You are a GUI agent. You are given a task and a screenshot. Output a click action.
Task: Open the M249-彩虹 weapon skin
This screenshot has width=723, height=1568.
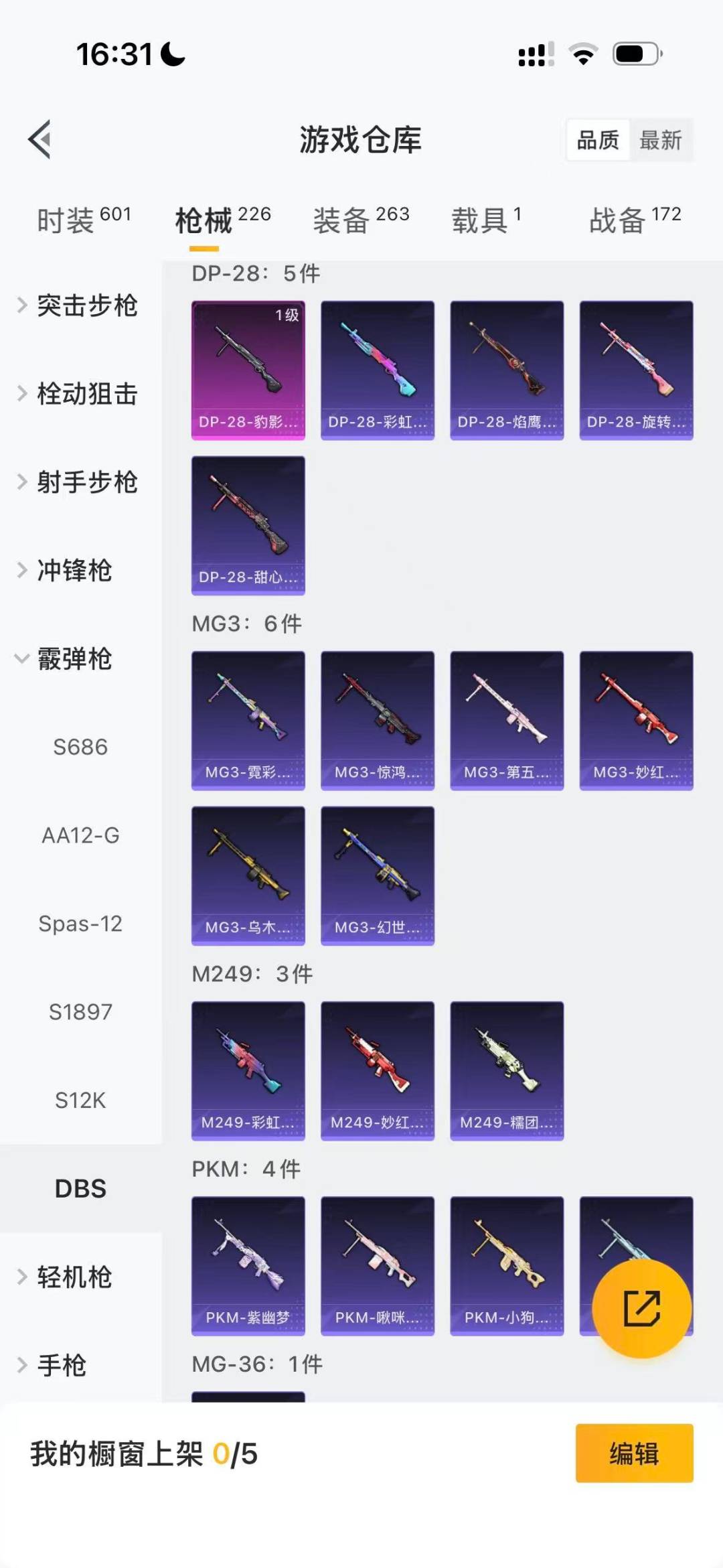click(x=248, y=1072)
